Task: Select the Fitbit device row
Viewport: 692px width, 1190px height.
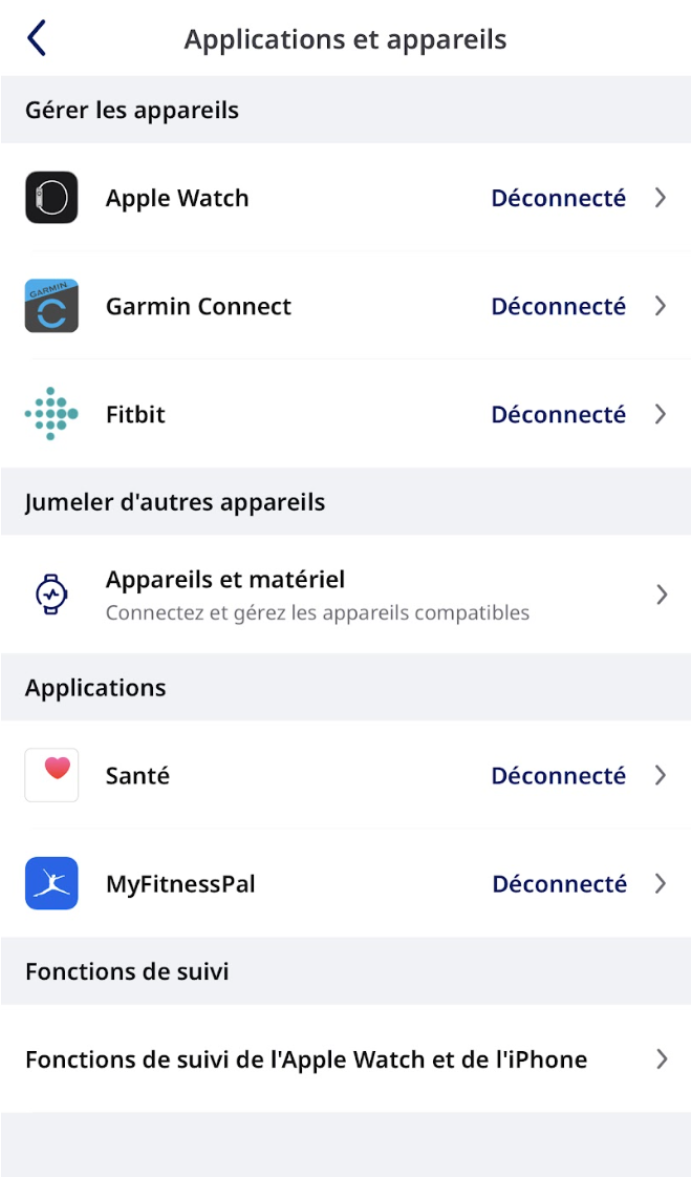Action: pyautogui.click(x=346, y=414)
